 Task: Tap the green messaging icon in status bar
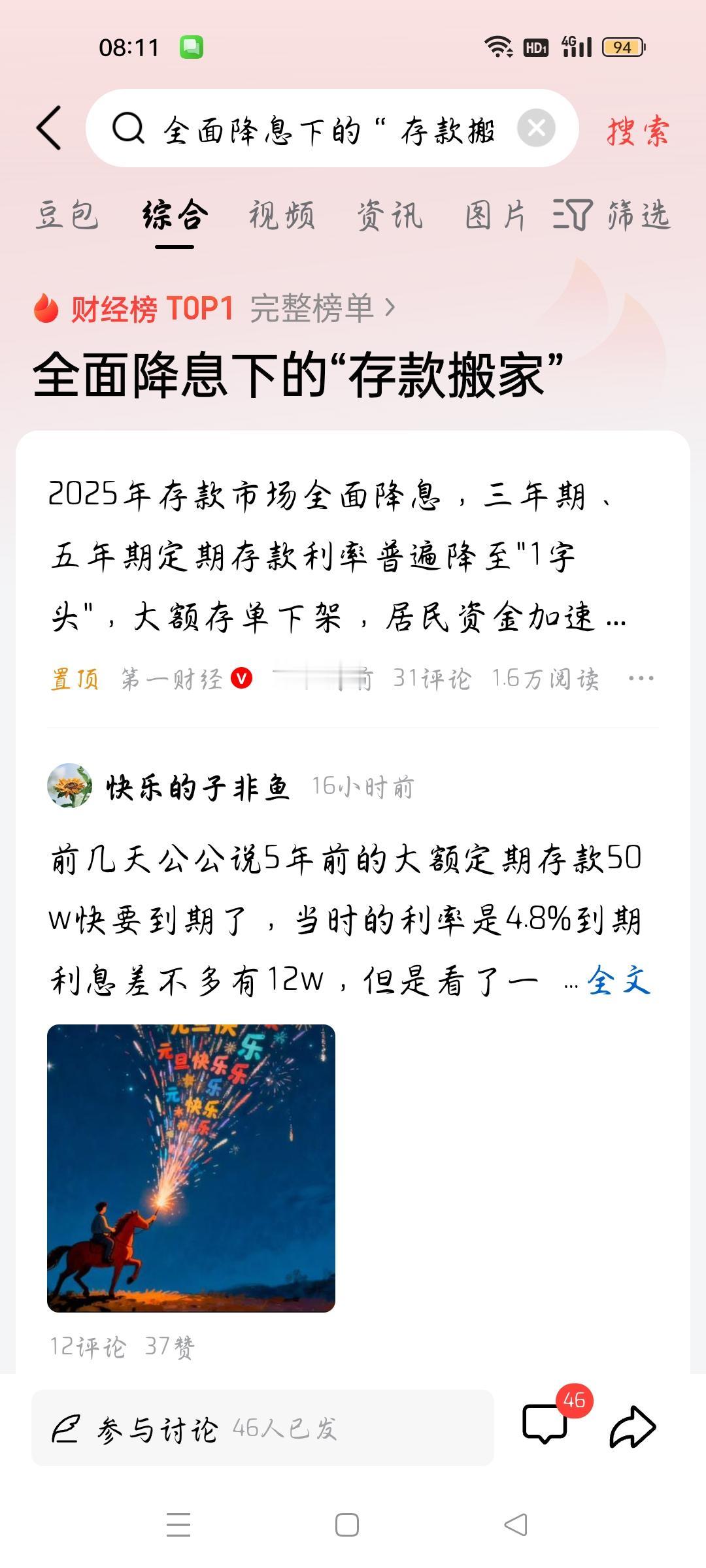pos(193,48)
